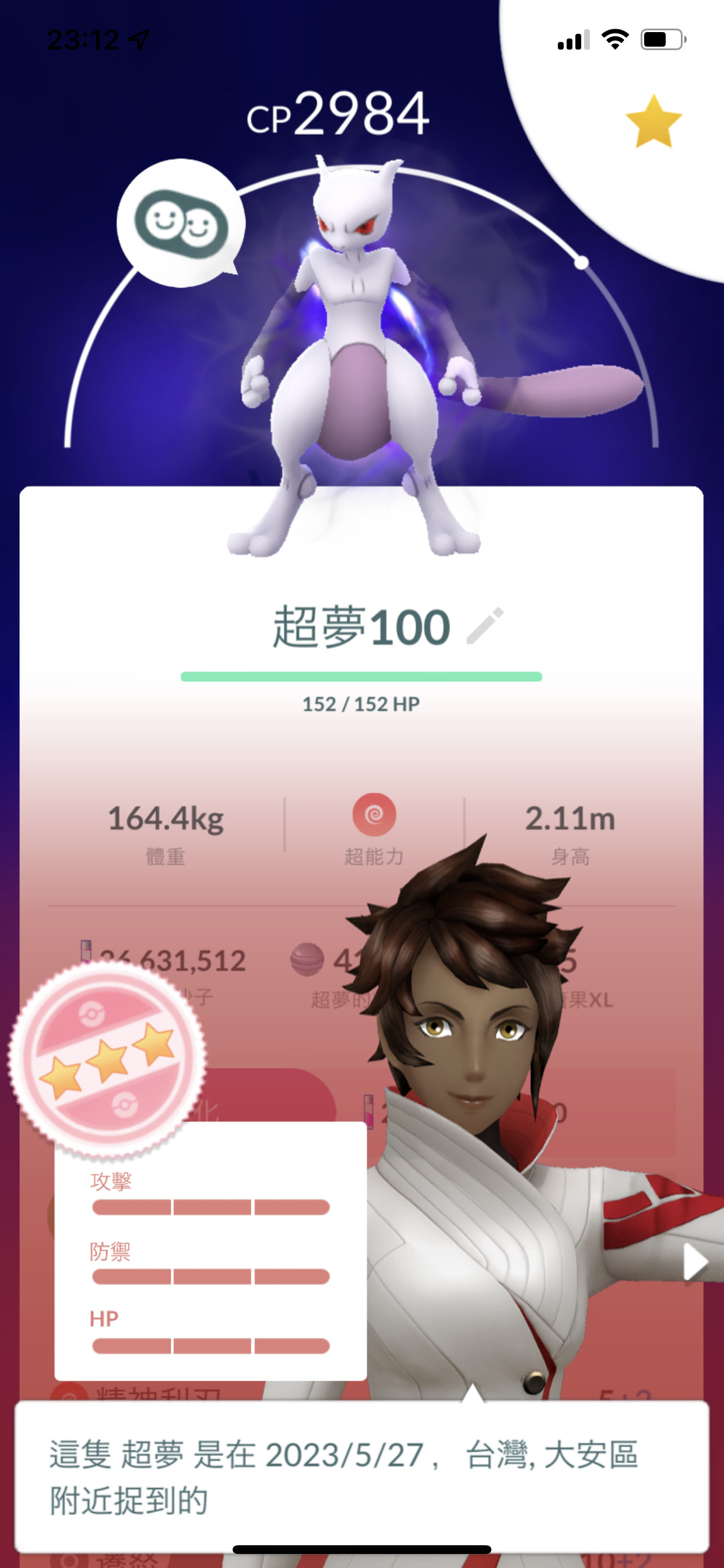The image size is (724, 1568).
Task: Tap the white next arrow beside the leader
Action: (x=695, y=1262)
